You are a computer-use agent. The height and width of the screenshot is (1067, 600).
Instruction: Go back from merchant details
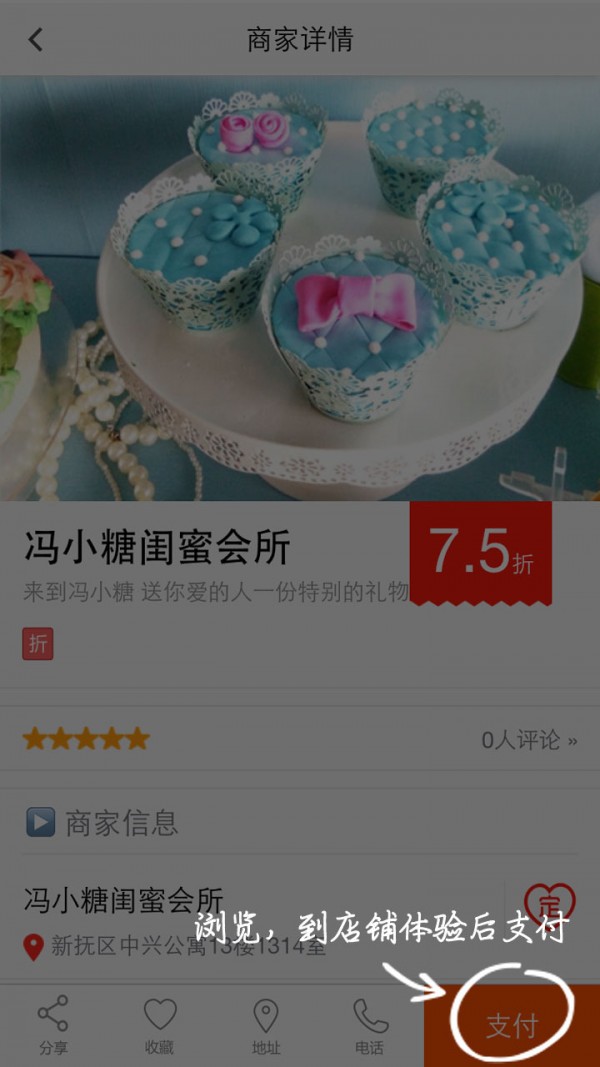36,40
